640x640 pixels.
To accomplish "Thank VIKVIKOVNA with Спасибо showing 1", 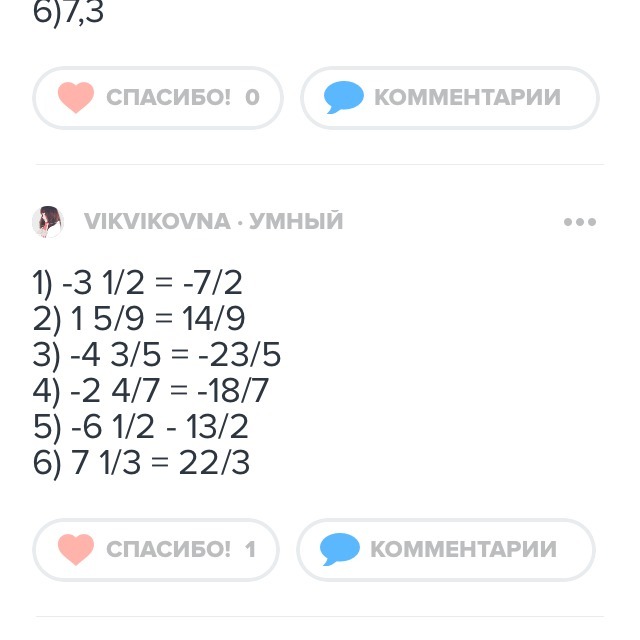I will (156, 549).
